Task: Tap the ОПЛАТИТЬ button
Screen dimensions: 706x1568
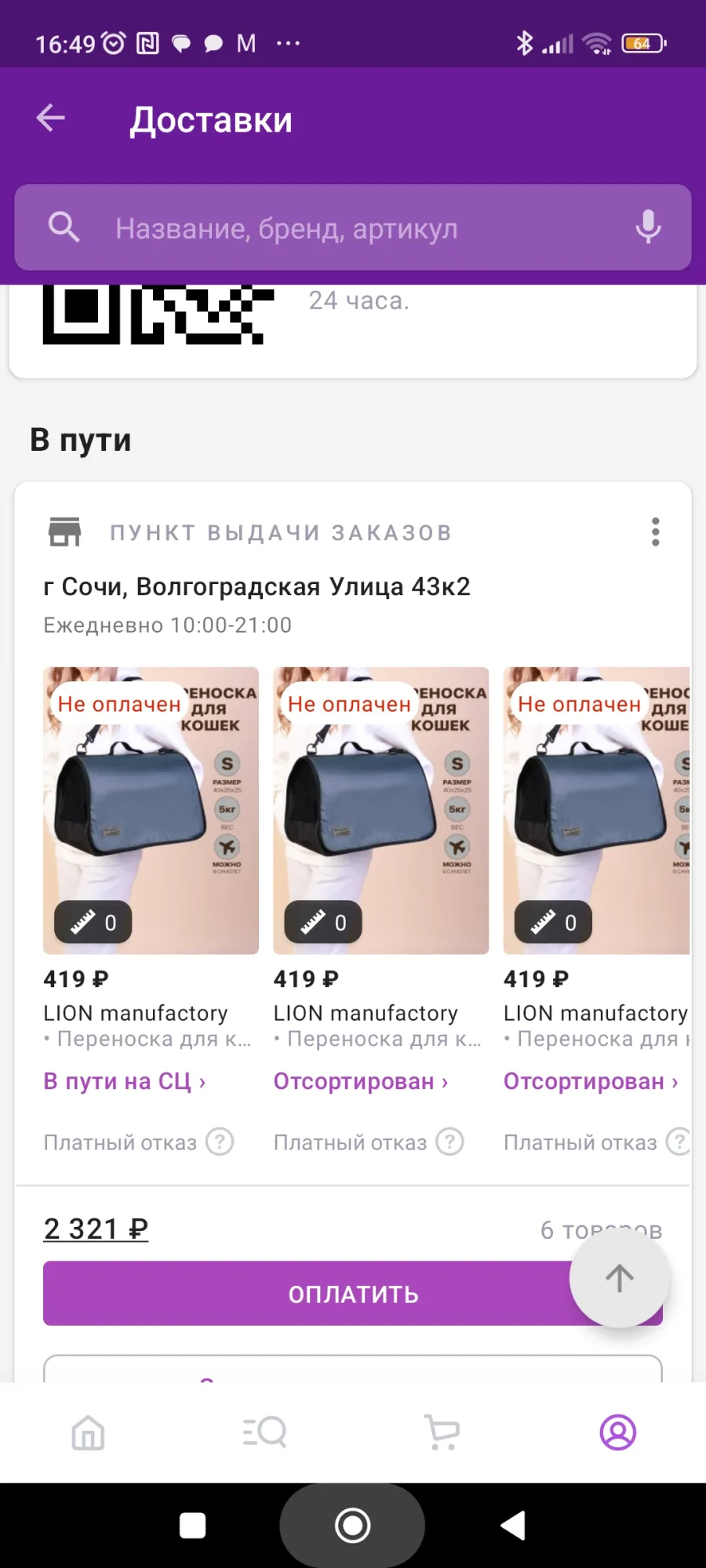Action: pyautogui.click(x=353, y=1294)
